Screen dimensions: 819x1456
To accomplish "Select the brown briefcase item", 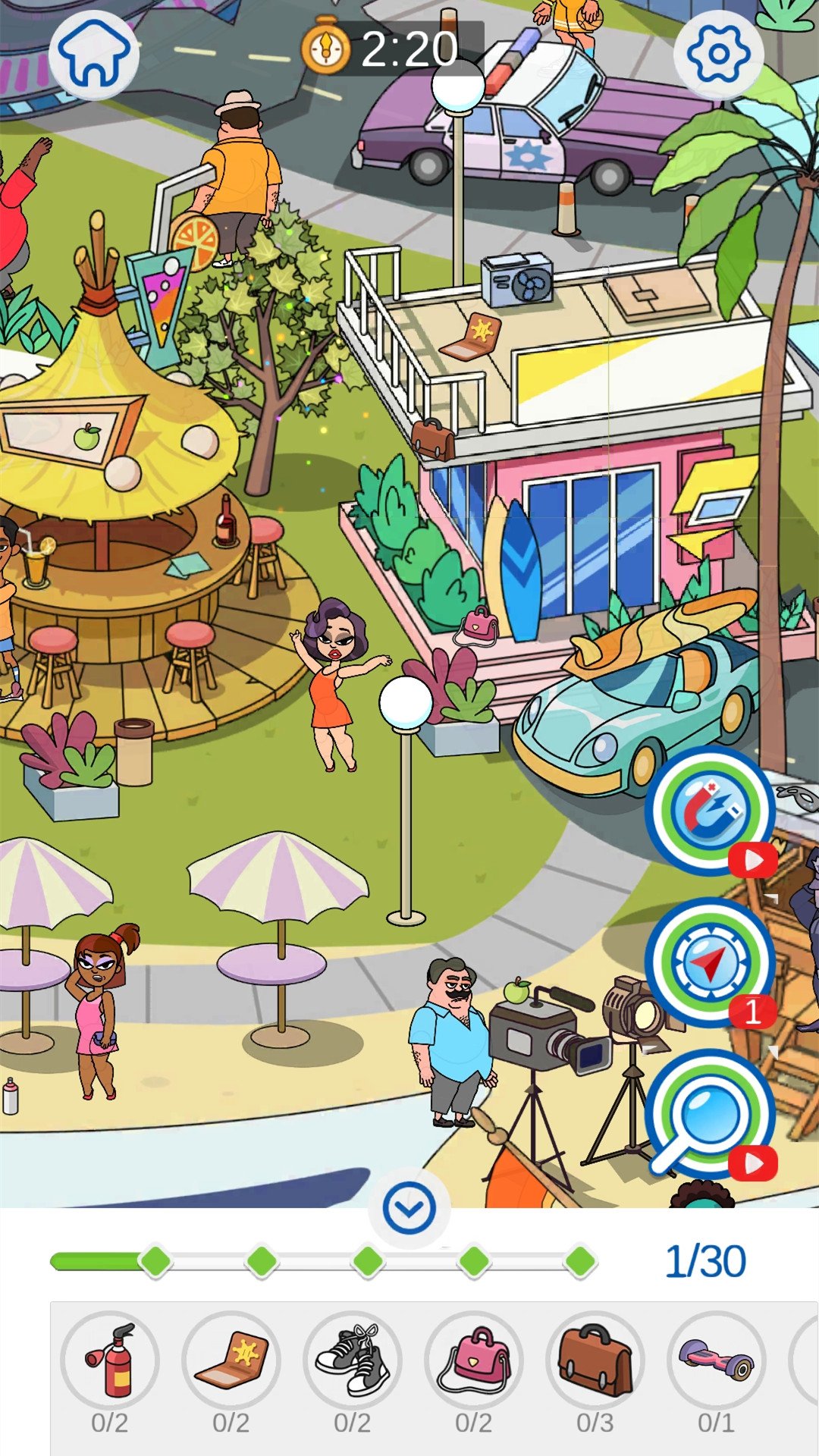I will click(595, 1360).
